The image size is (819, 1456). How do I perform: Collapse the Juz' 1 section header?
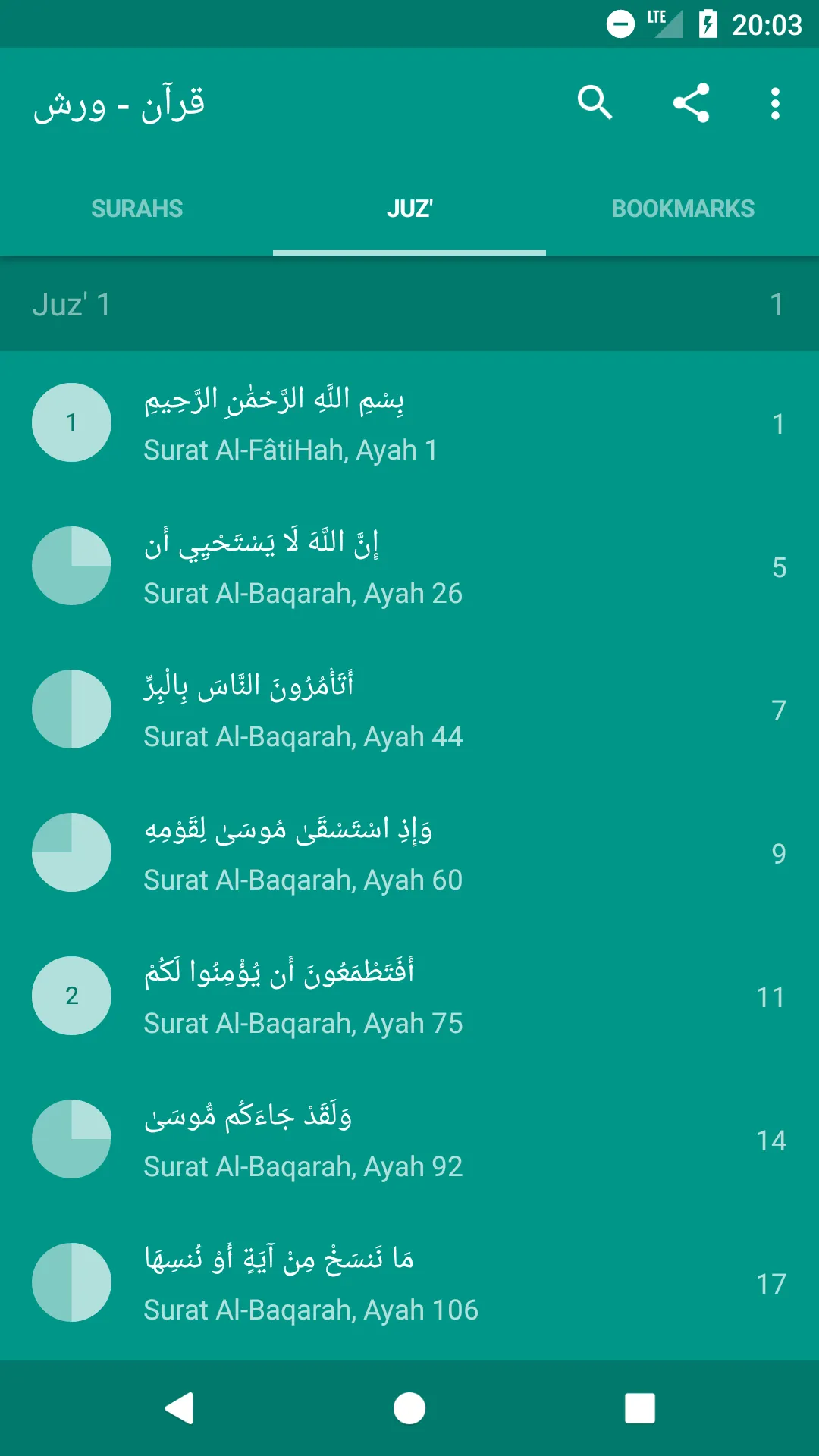click(x=409, y=305)
